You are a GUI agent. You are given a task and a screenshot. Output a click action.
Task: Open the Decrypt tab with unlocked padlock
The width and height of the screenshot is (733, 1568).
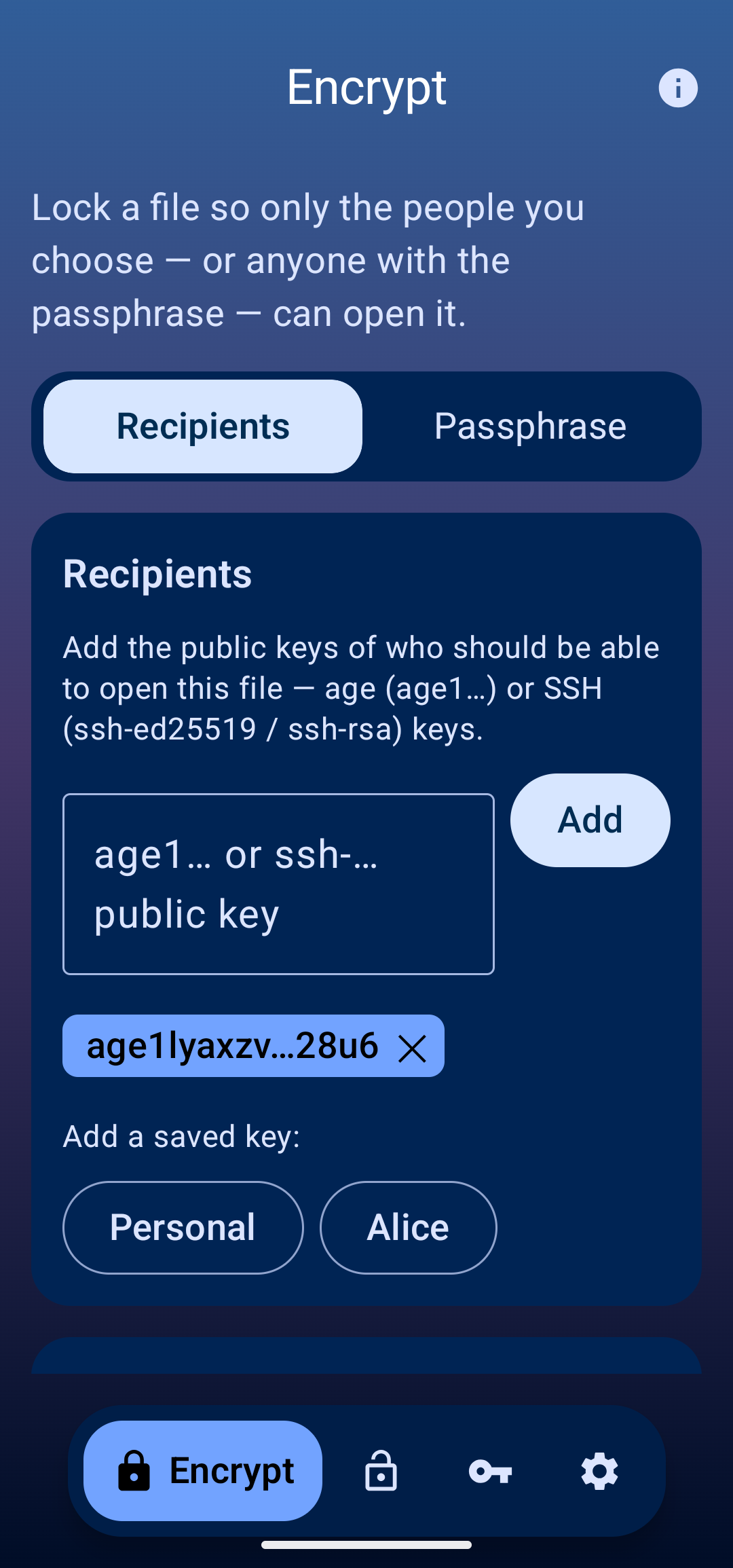point(381,1471)
